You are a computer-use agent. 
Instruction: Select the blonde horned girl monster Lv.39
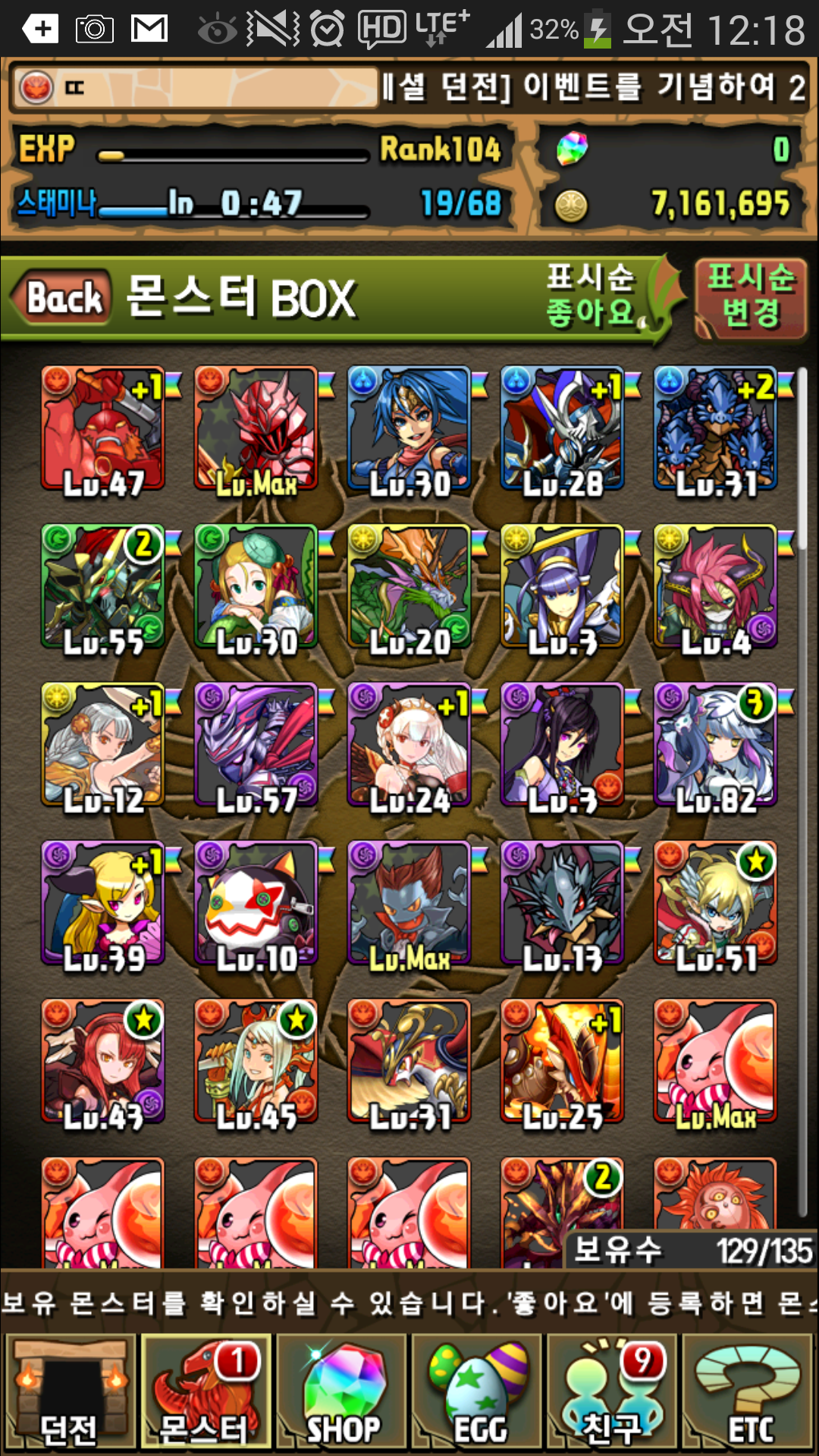(x=103, y=904)
